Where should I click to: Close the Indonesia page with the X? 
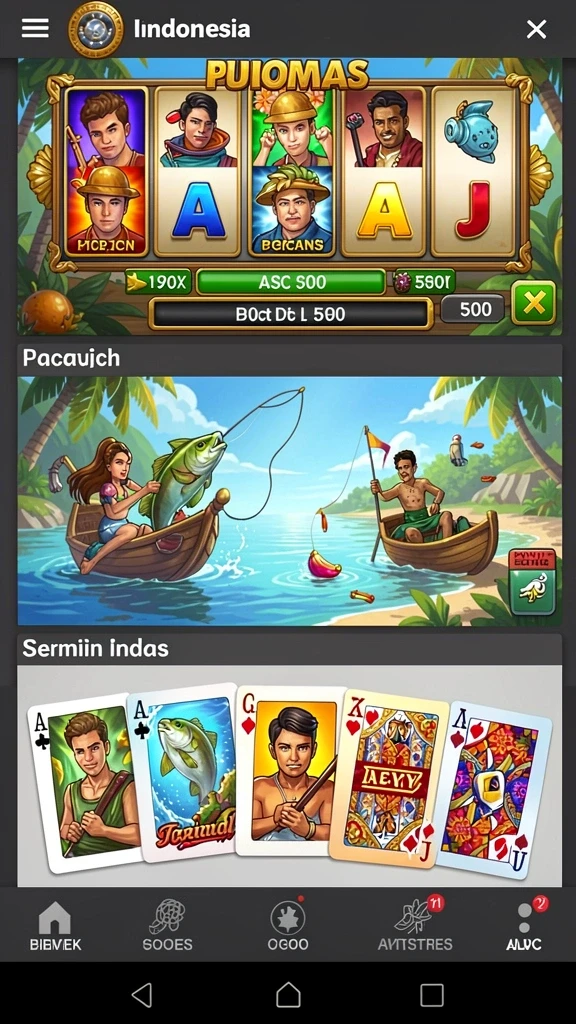536,29
